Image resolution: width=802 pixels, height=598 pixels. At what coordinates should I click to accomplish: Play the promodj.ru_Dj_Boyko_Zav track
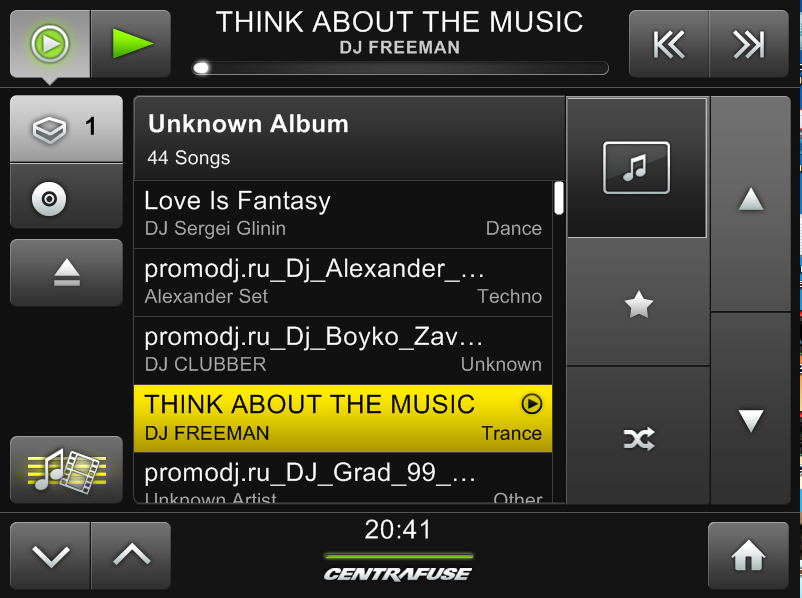[342, 350]
